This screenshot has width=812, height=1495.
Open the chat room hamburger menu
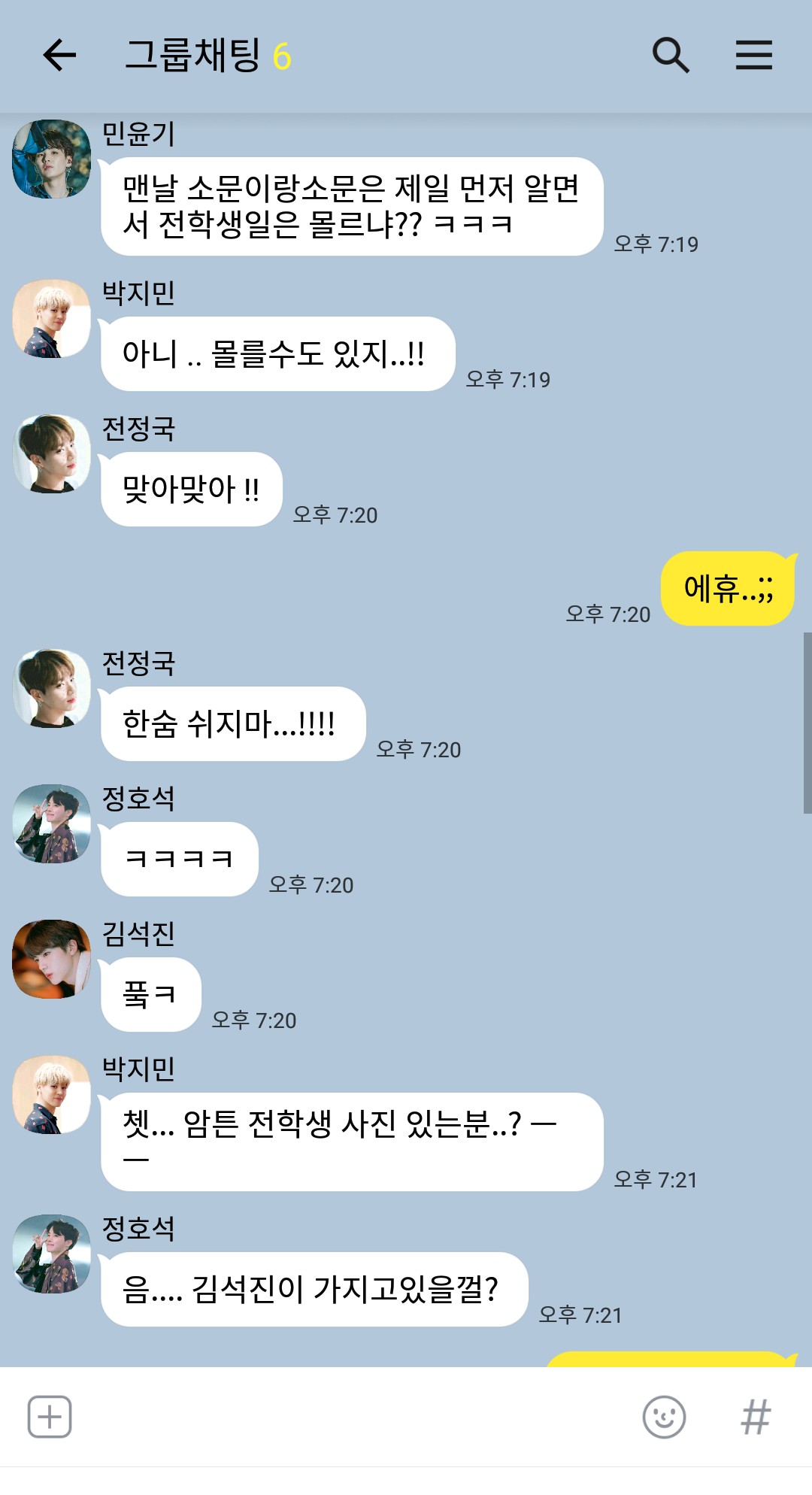point(753,55)
